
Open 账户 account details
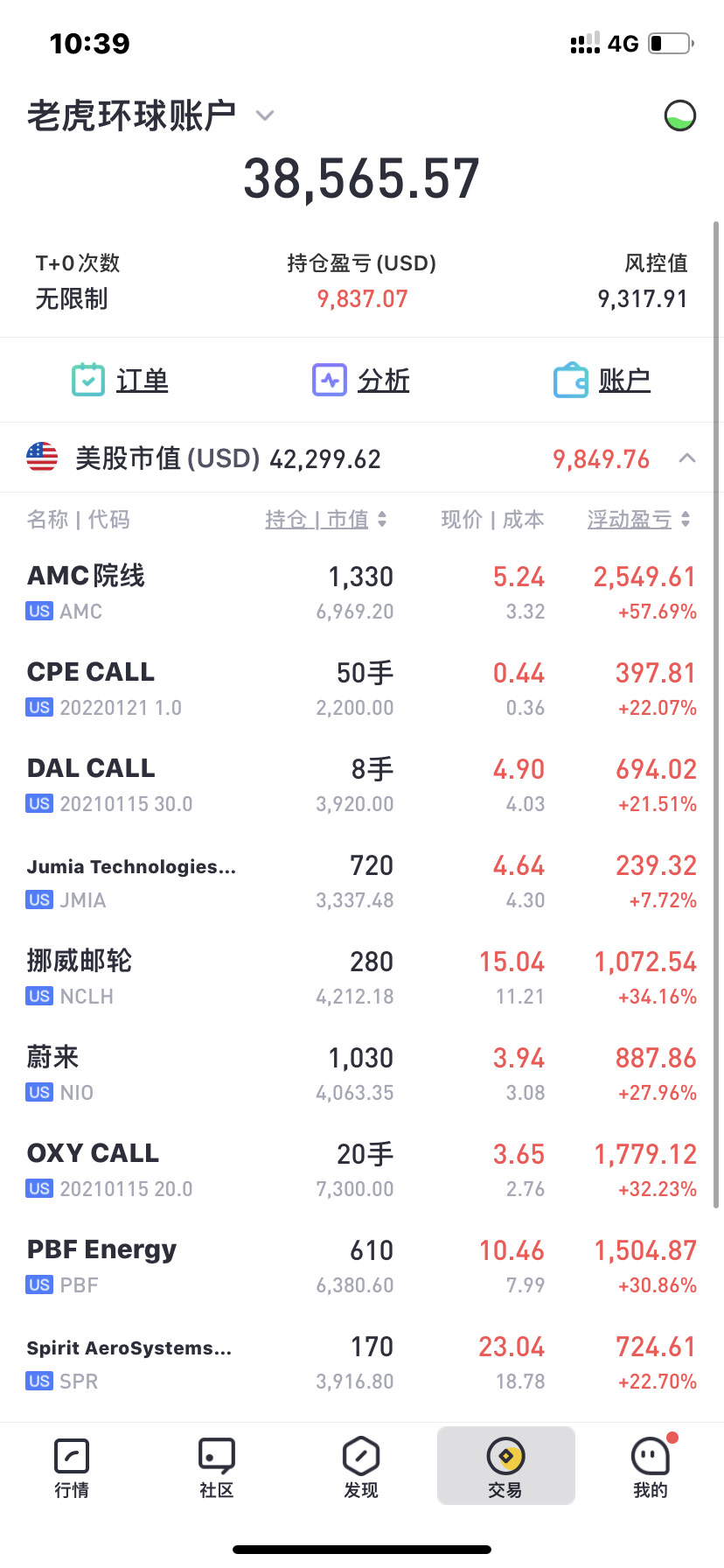pos(602,381)
